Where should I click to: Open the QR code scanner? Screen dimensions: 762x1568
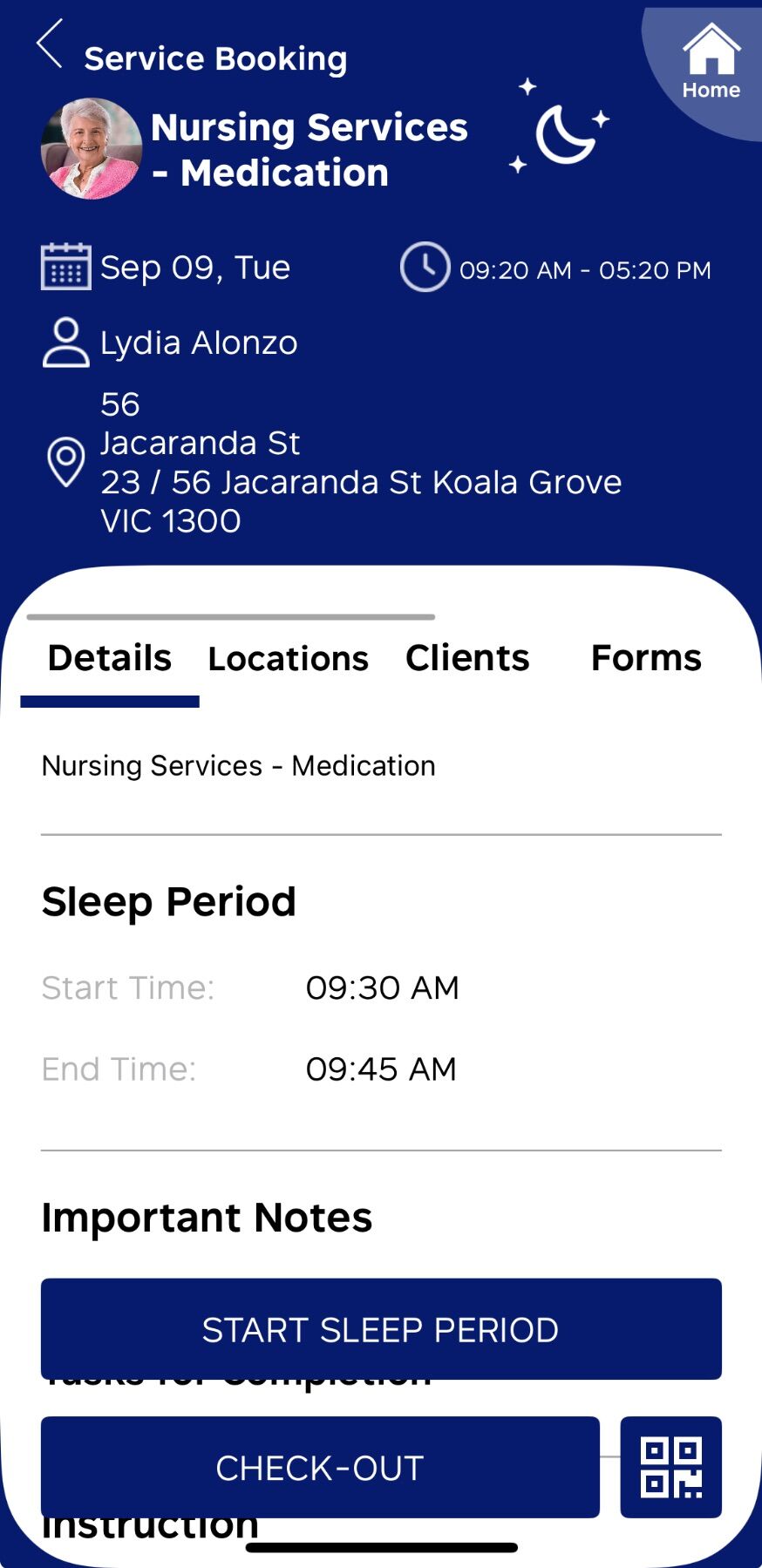[x=670, y=1468]
